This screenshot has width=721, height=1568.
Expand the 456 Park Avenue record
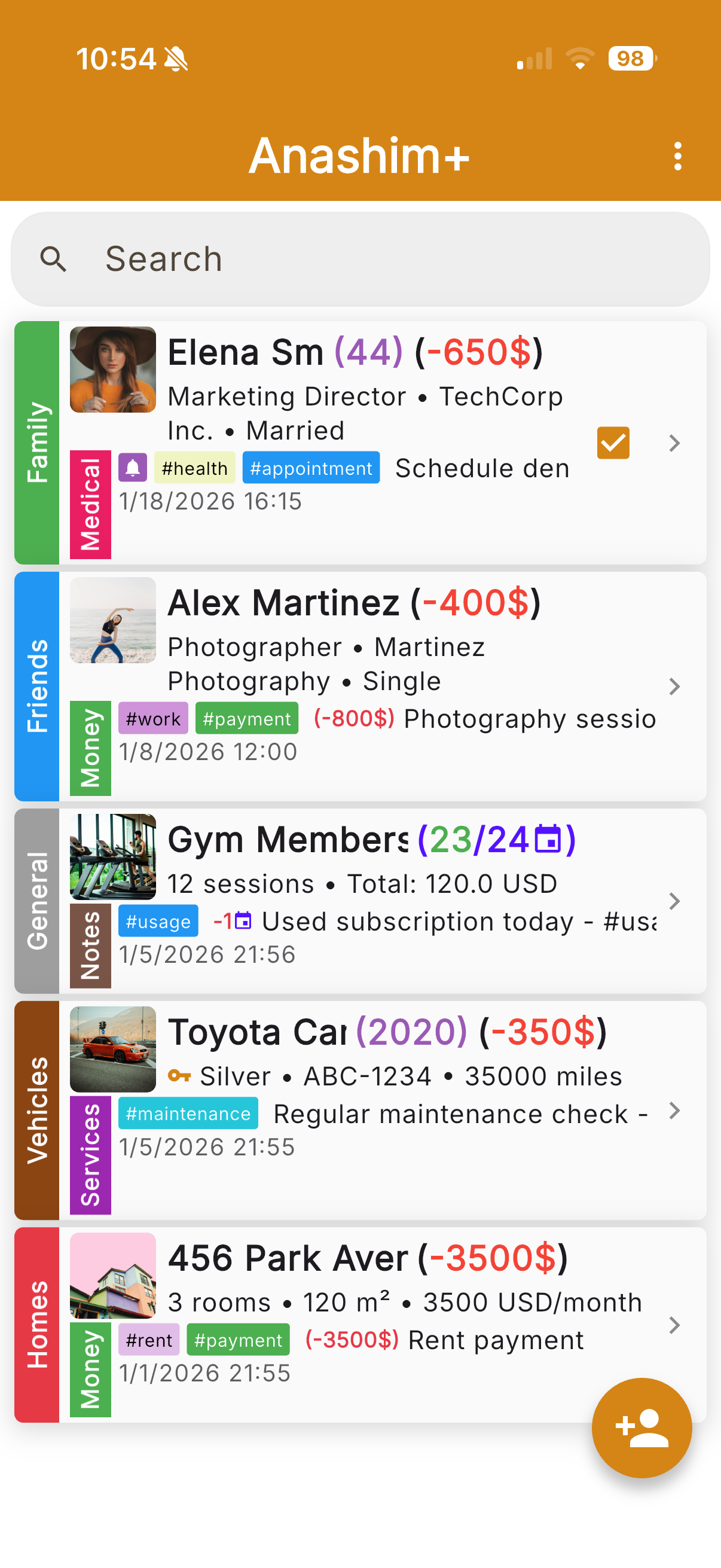[674, 1326]
